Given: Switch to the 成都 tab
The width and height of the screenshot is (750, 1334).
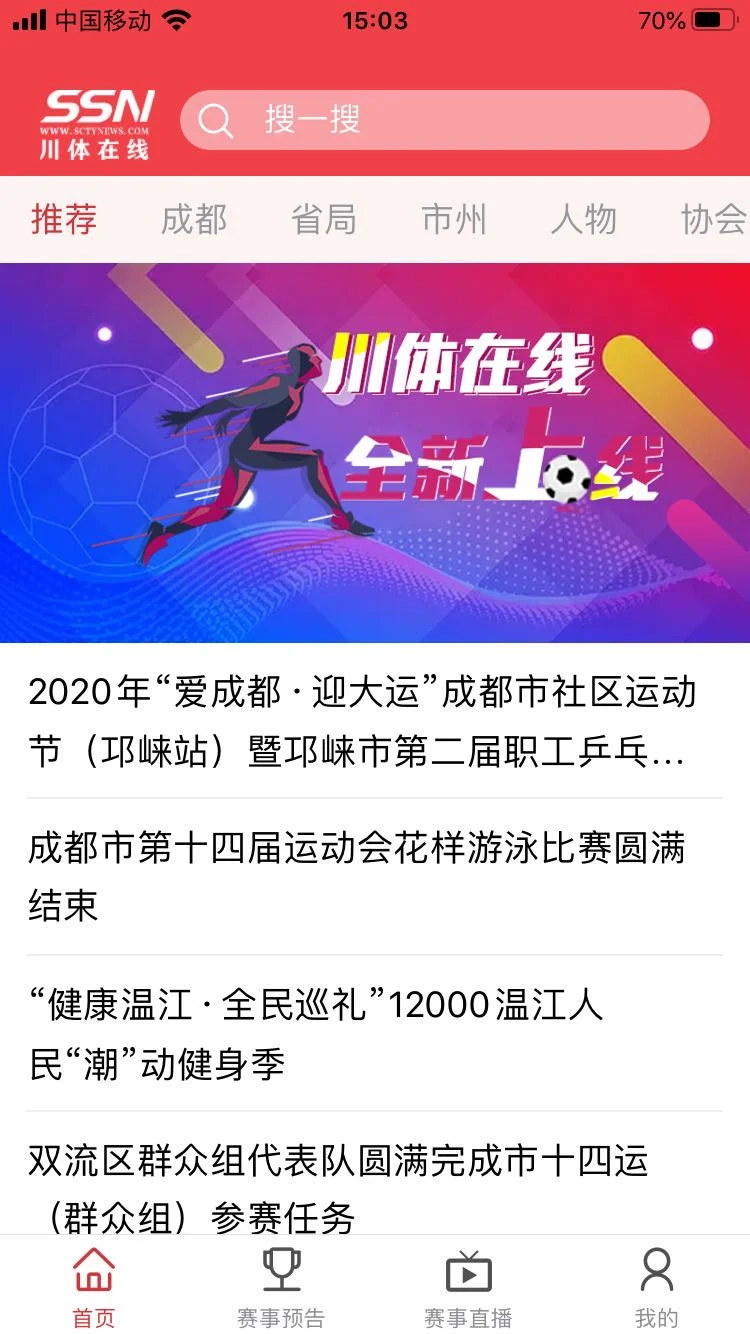Looking at the screenshot, I should 195,220.
